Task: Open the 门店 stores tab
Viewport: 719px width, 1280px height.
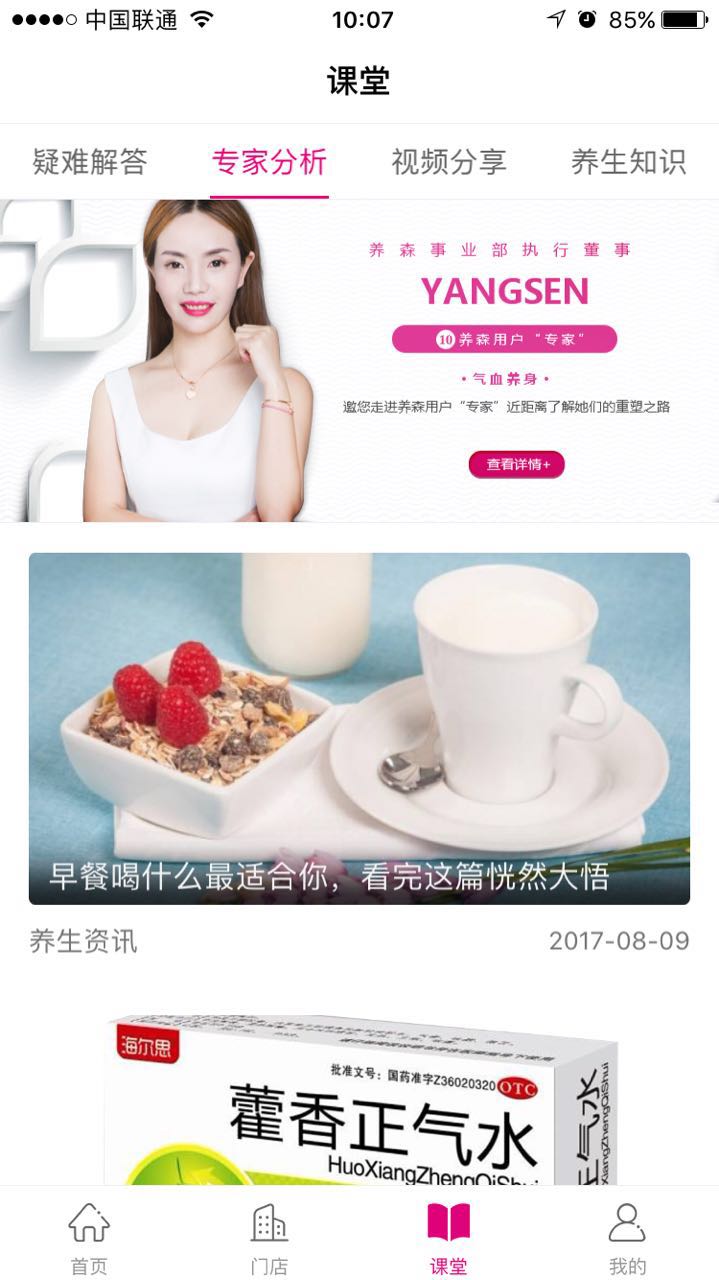Action: click(269, 1237)
